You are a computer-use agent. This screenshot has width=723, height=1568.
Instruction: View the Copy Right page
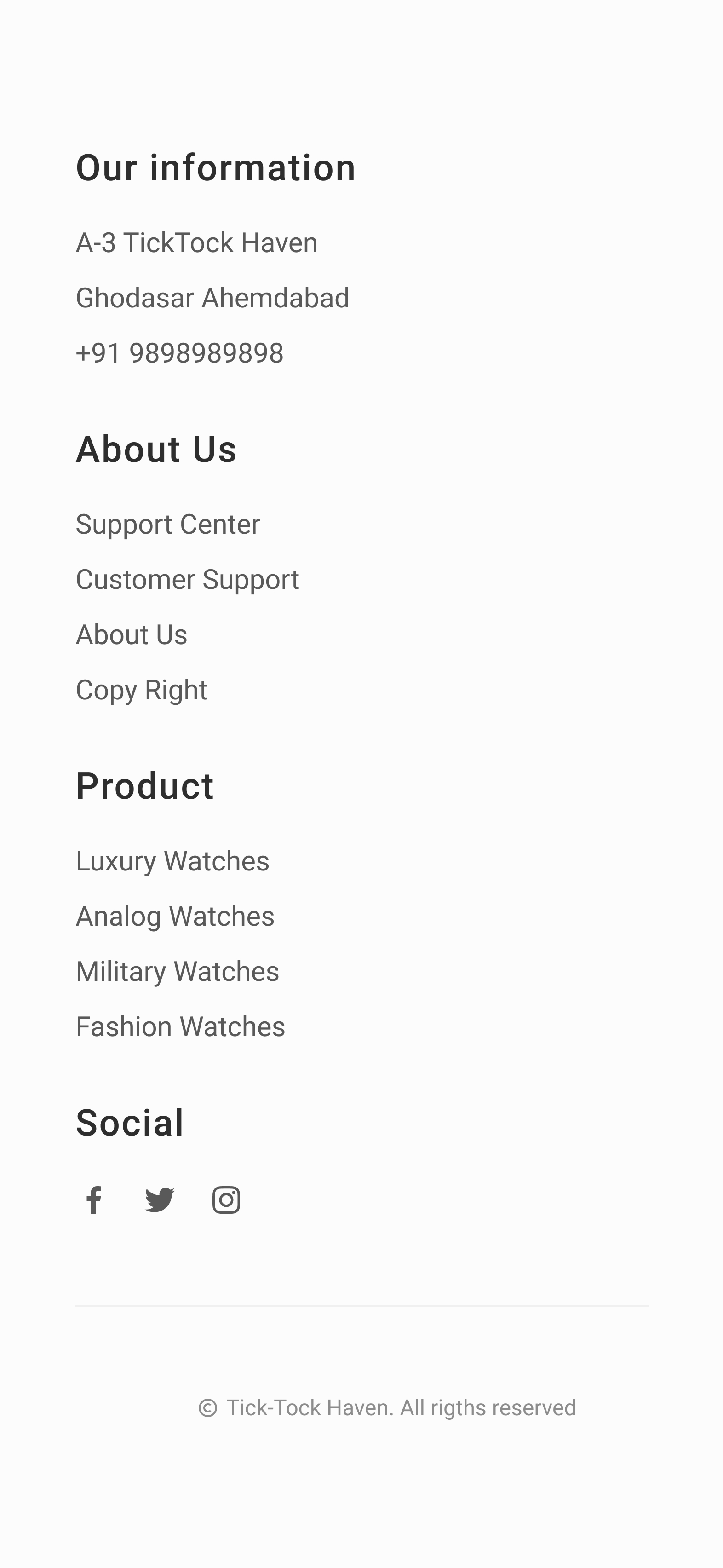pyautogui.click(x=141, y=690)
